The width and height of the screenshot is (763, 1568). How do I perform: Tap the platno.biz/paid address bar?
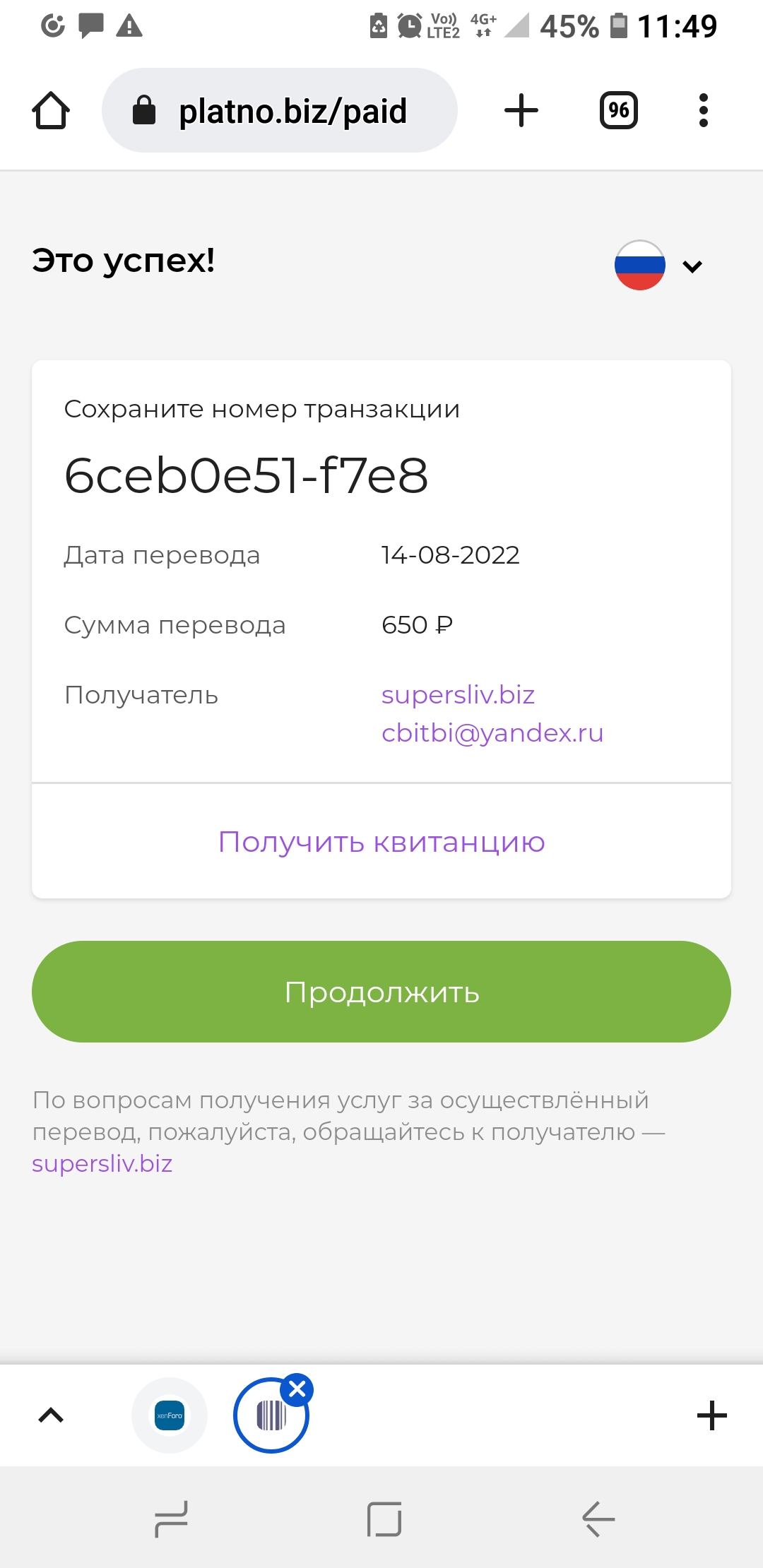coord(280,111)
